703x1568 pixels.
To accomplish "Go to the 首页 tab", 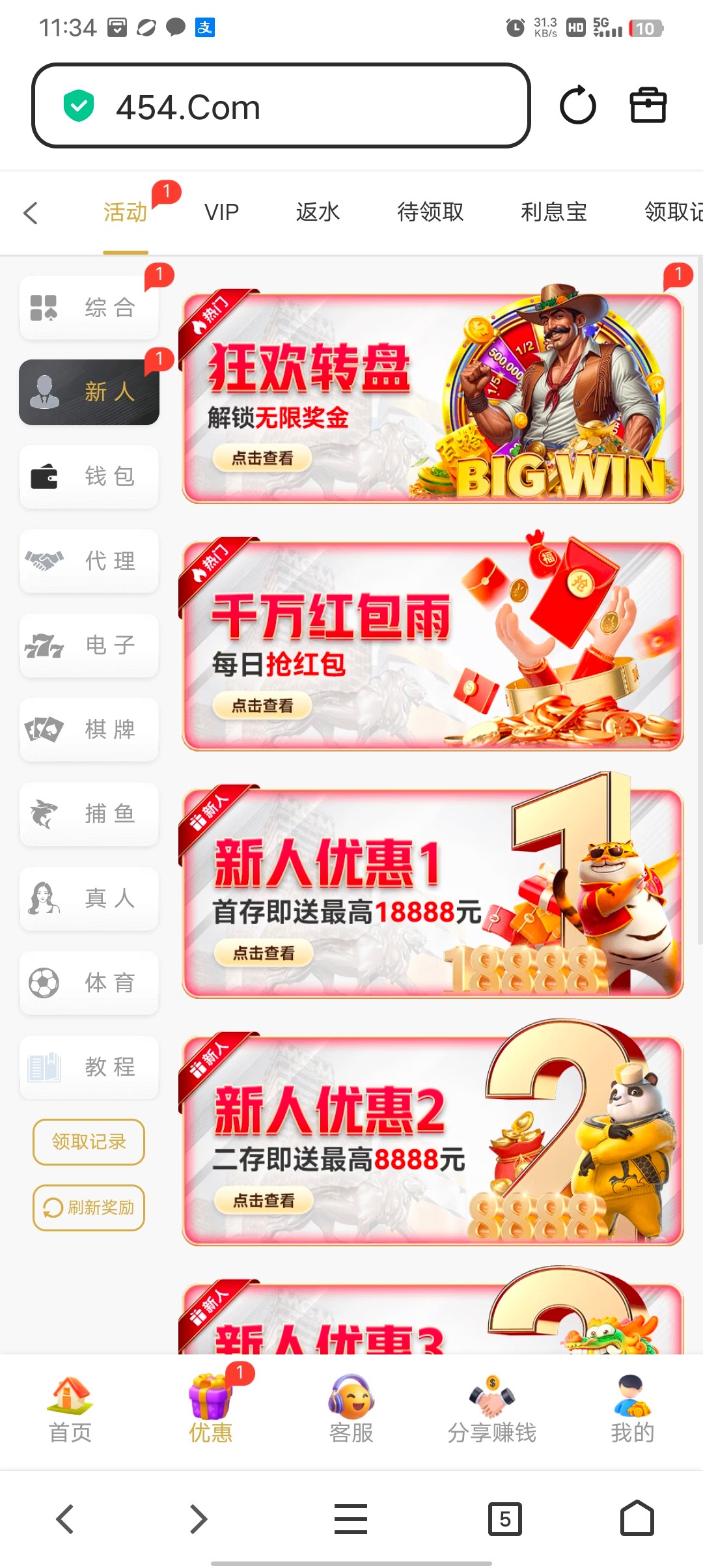I will click(x=70, y=1409).
